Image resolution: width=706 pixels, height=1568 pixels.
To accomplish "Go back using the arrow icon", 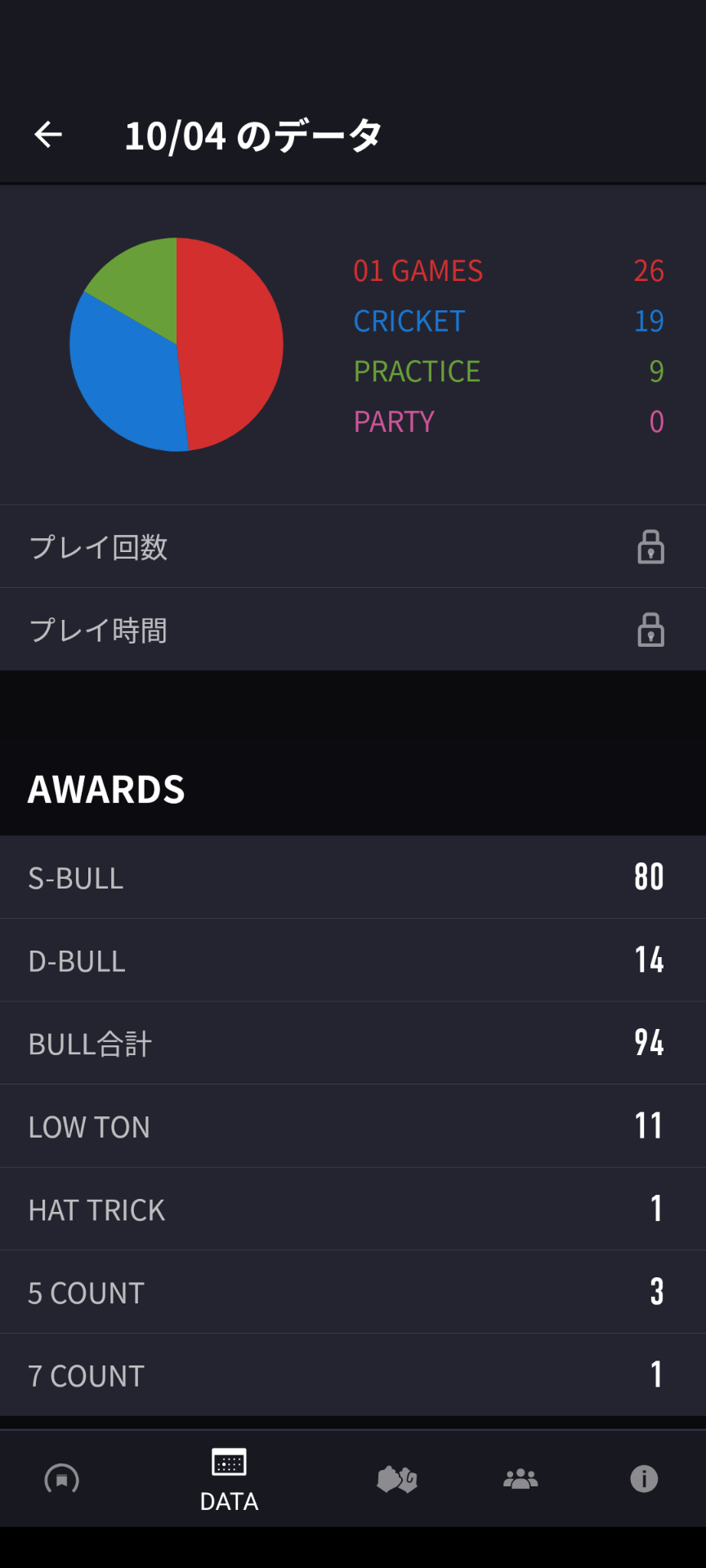I will point(48,135).
